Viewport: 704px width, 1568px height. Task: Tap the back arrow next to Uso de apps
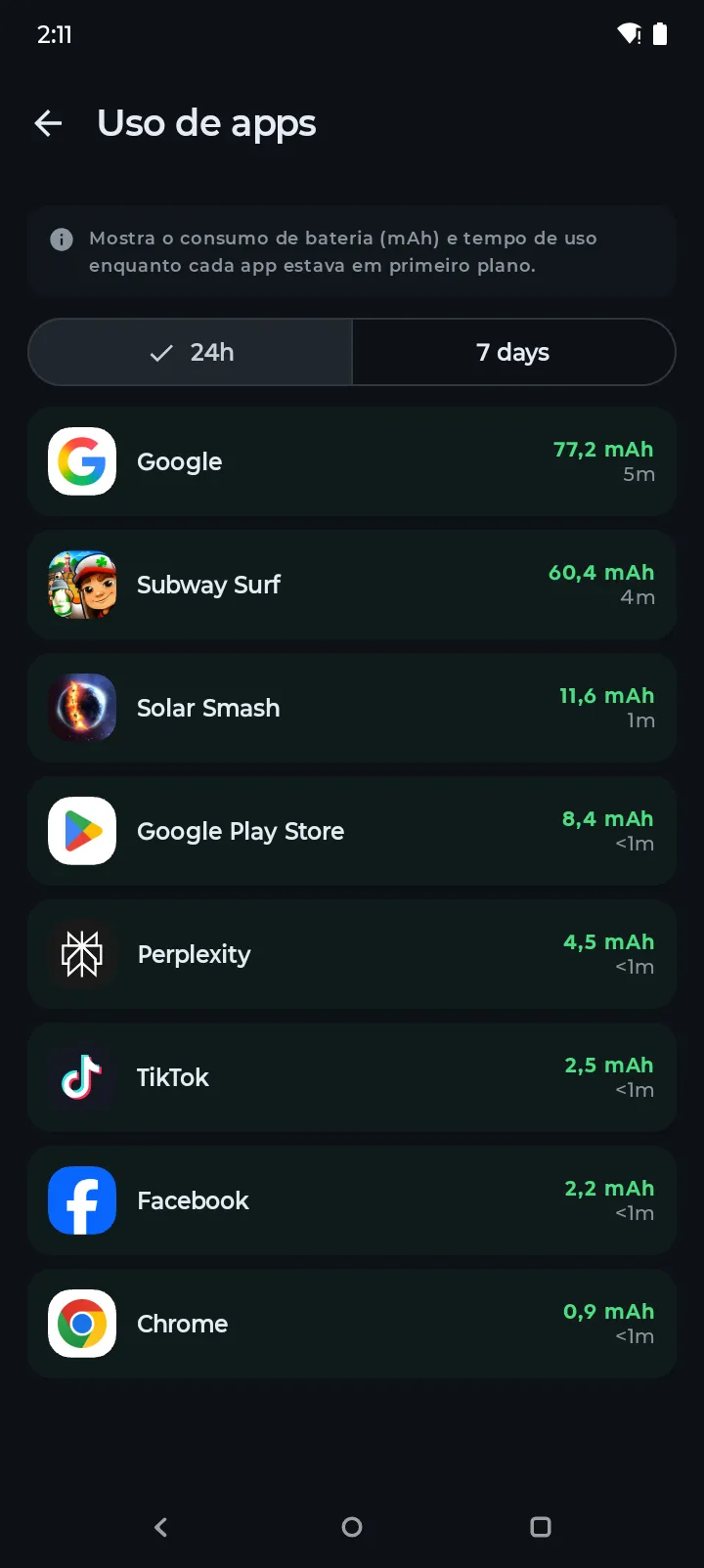(48, 123)
